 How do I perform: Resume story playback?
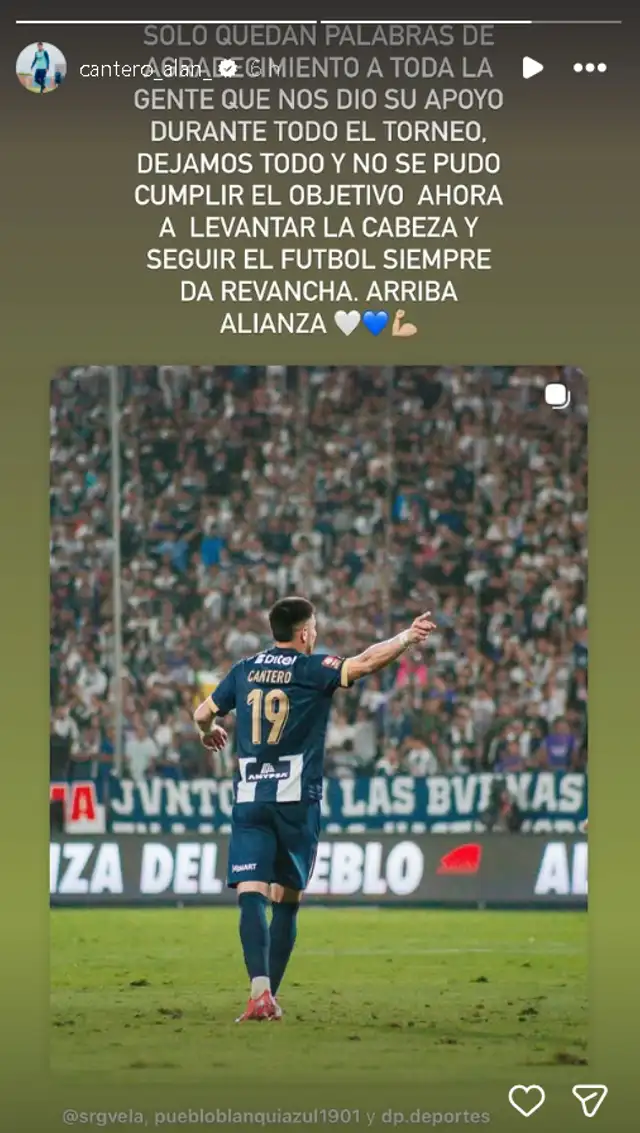532,68
